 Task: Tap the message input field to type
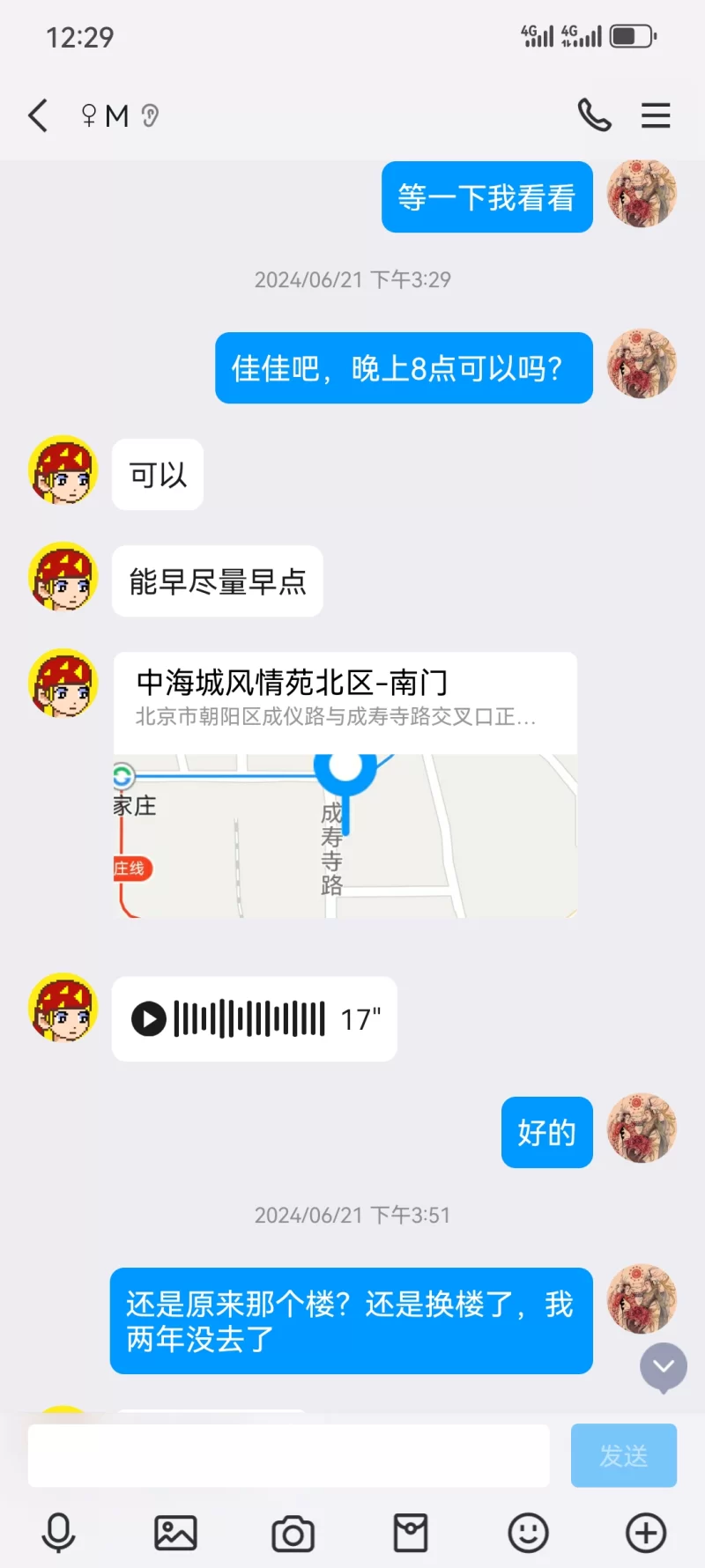(289, 1455)
